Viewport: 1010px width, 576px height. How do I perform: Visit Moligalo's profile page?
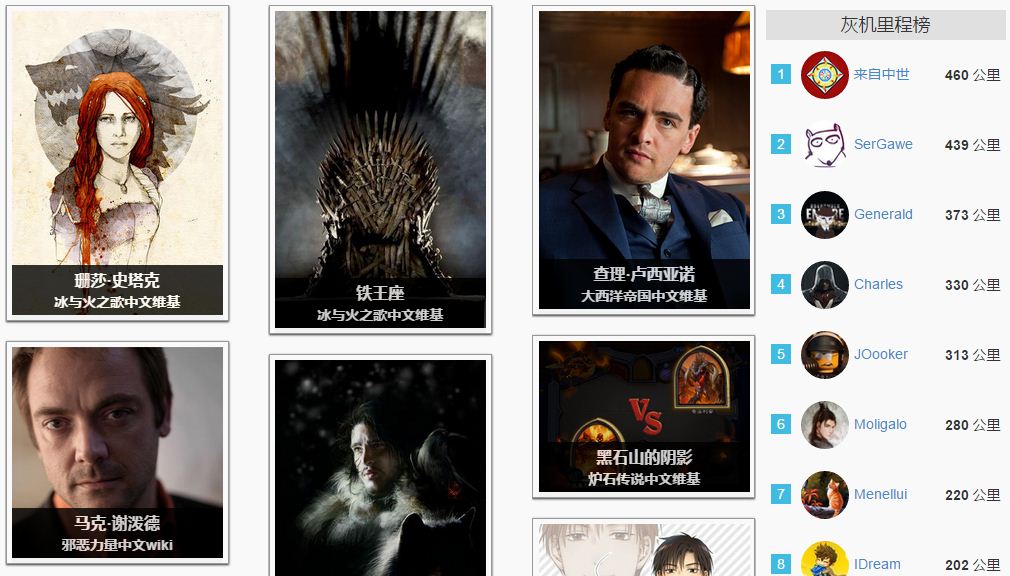880,424
